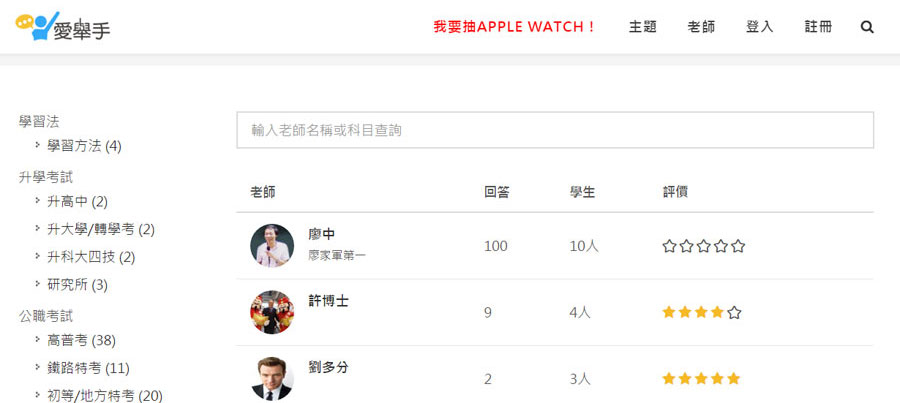This screenshot has width=900, height=403.
Task: Tap the 我要抽APPLE WATCH！ link
Action: tap(515, 27)
